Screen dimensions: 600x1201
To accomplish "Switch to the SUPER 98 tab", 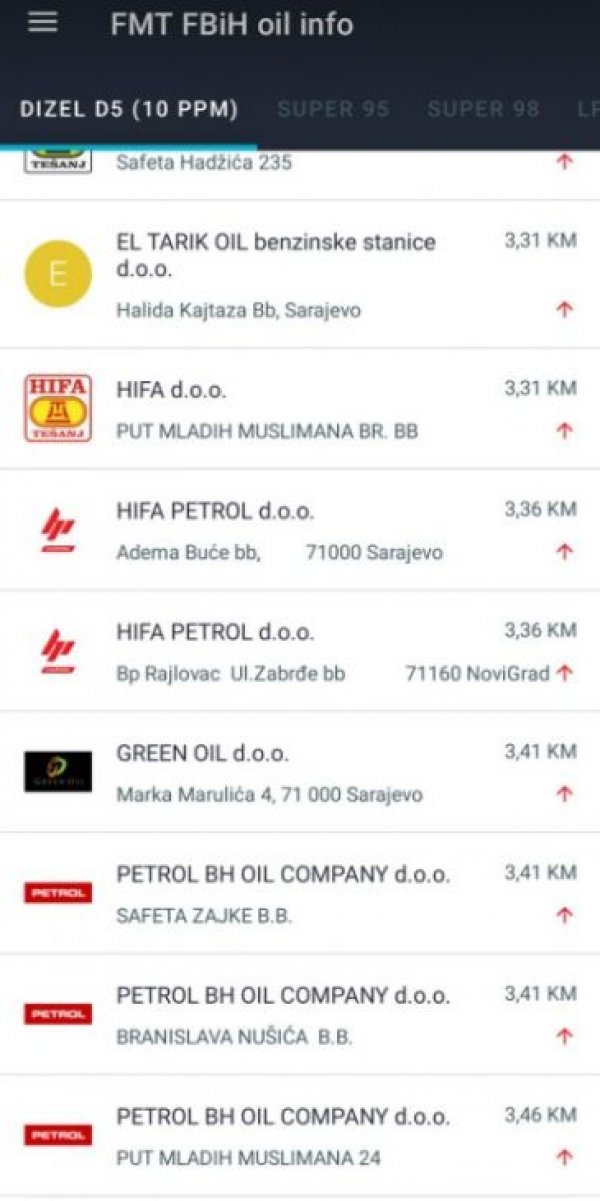I will (x=483, y=109).
